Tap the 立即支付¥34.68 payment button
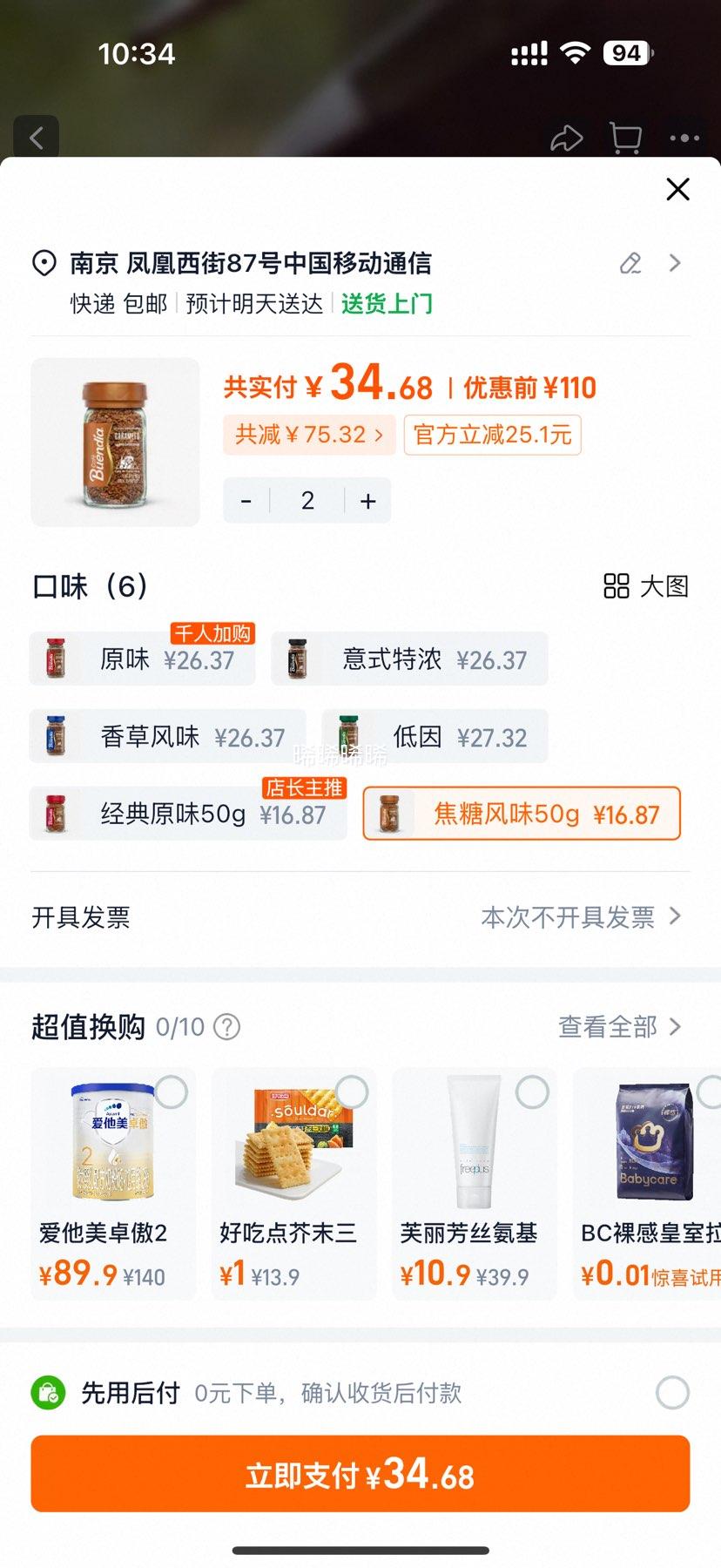The height and width of the screenshot is (1568, 721). pos(360,1473)
